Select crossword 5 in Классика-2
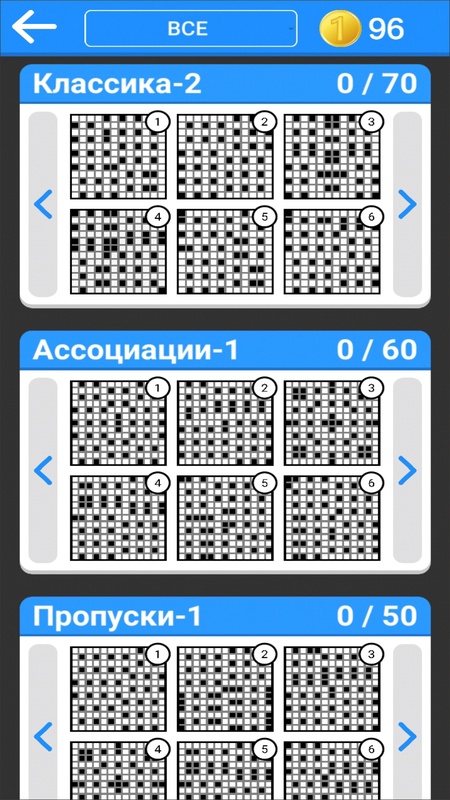 225,251
